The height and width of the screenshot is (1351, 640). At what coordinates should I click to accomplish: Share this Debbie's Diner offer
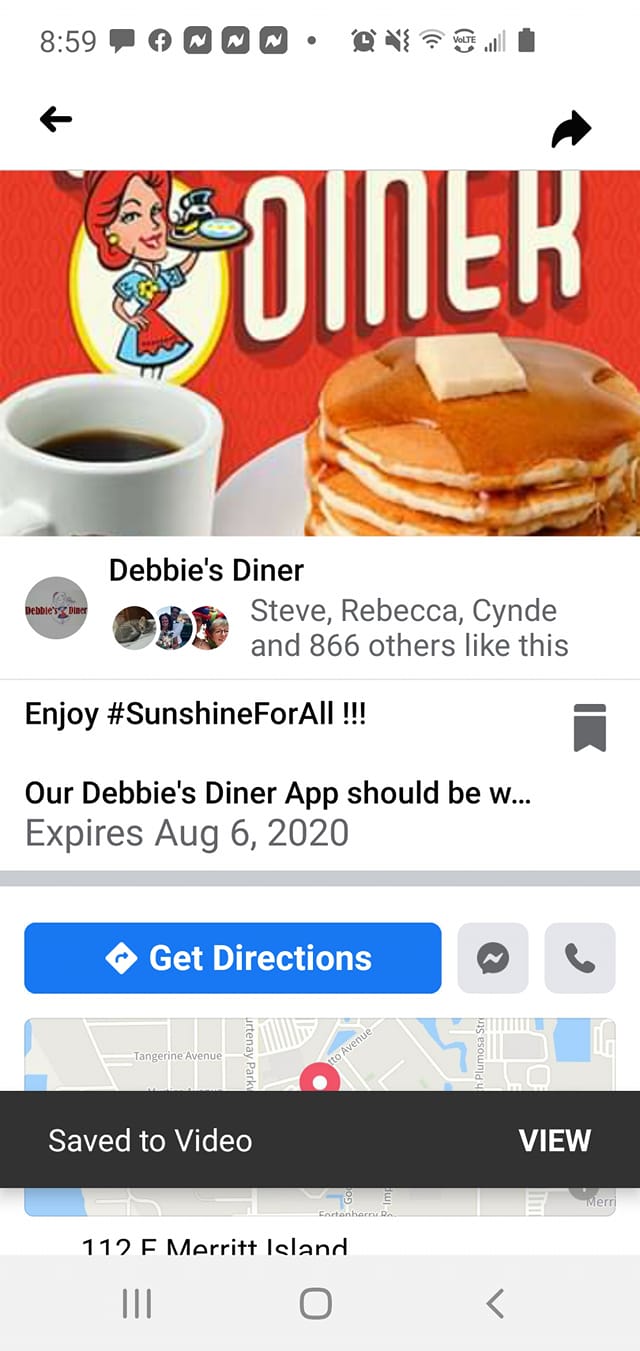(x=571, y=128)
